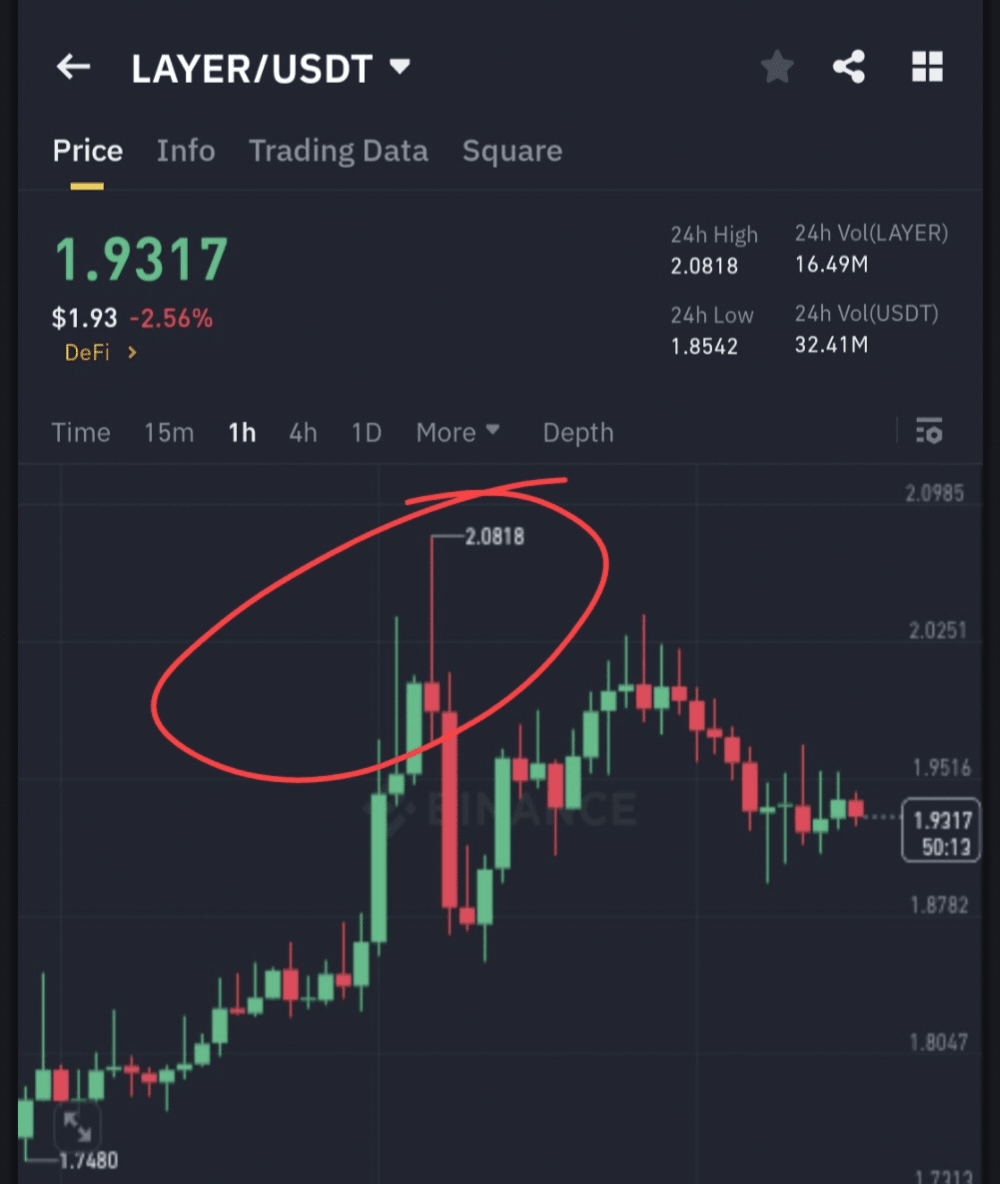Switch chart interval to 15m
This screenshot has width=1000, height=1184.
click(x=168, y=433)
